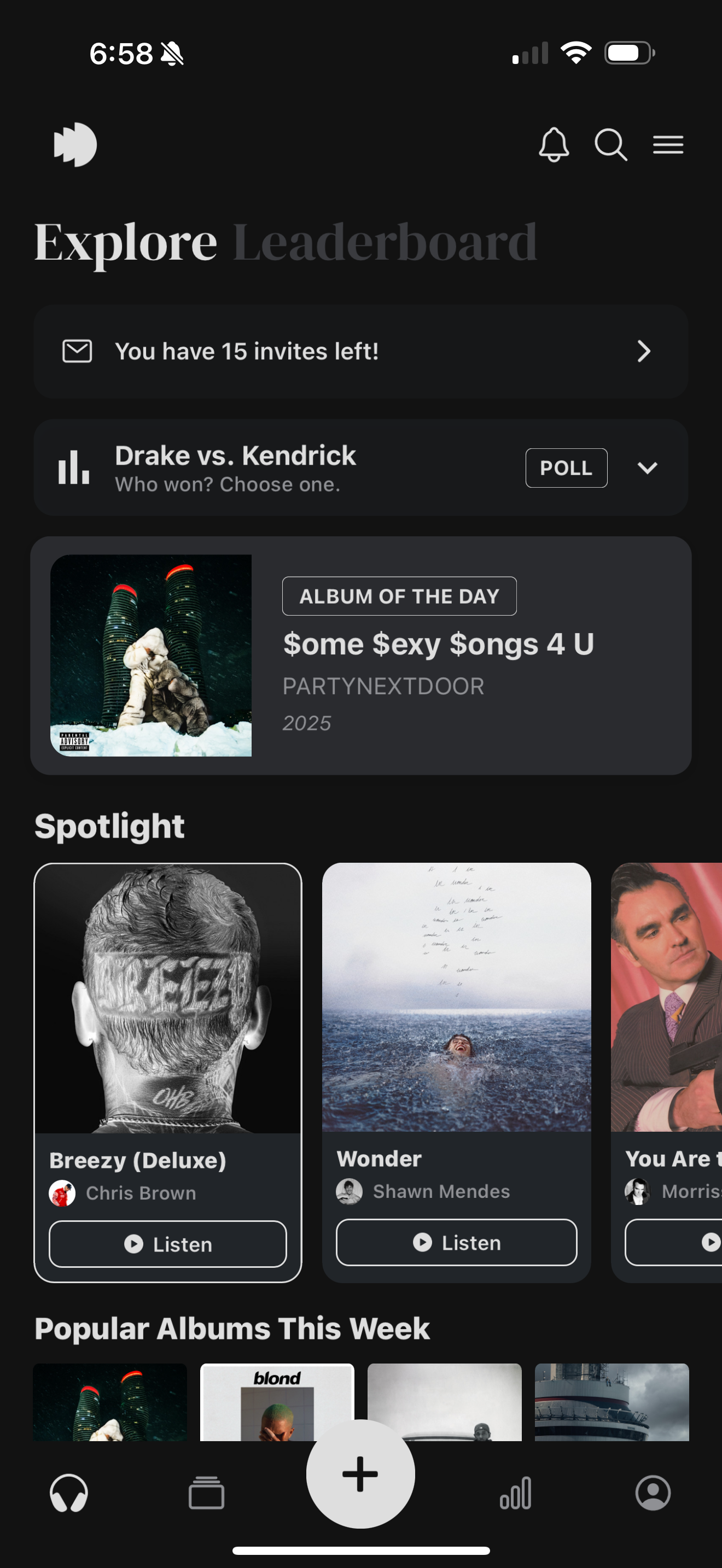Image resolution: width=722 pixels, height=1568 pixels.
Task: Switch to the stacked cards tab
Action: click(206, 1493)
